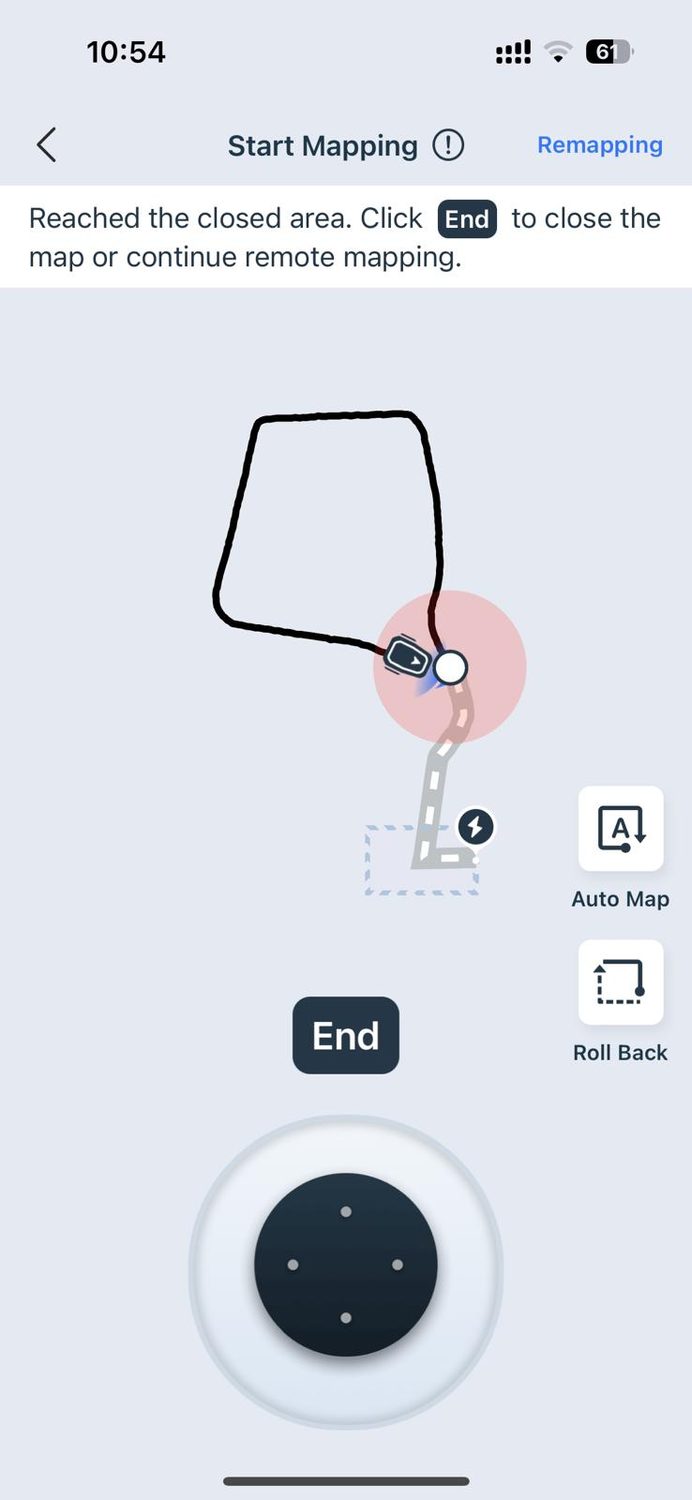Image resolution: width=692 pixels, height=1500 pixels.
Task: Tap the joystick's left direction dot
Action: (x=292, y=1265)
